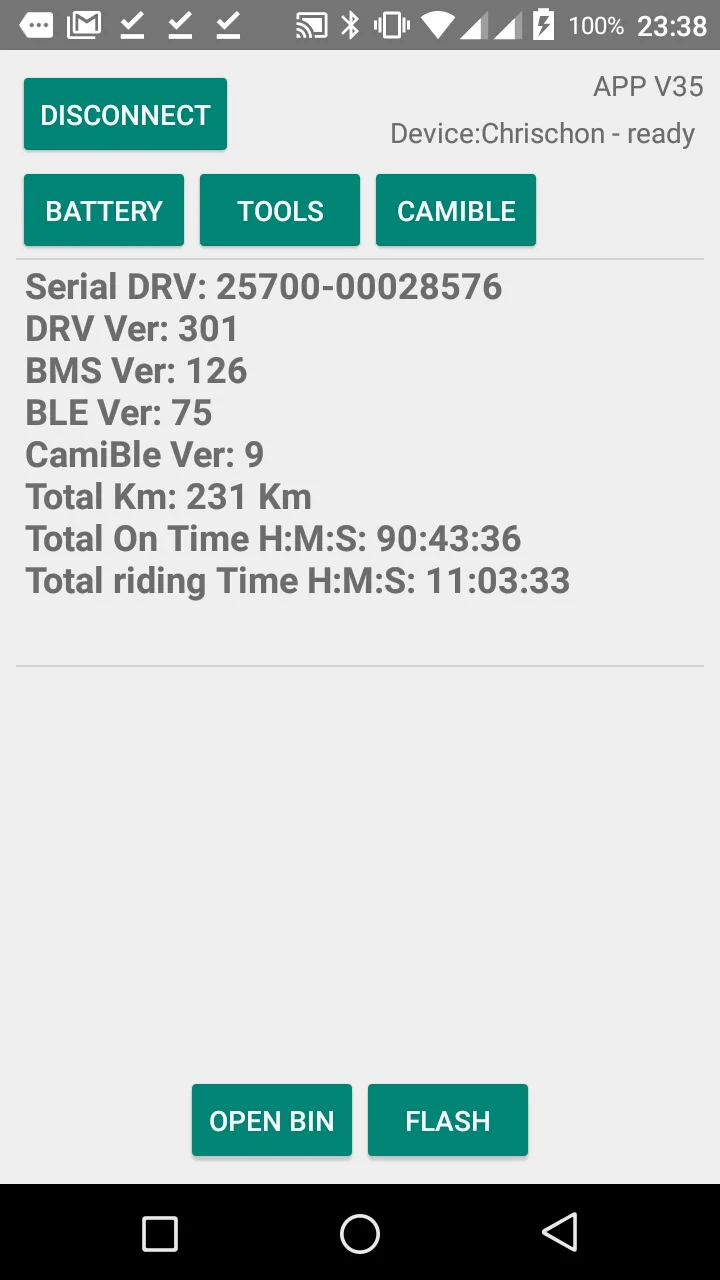Tap OPEN BIN to choose a file
The width and height of the screenshot is (720, 1280).
click(x=272, y=1120)
